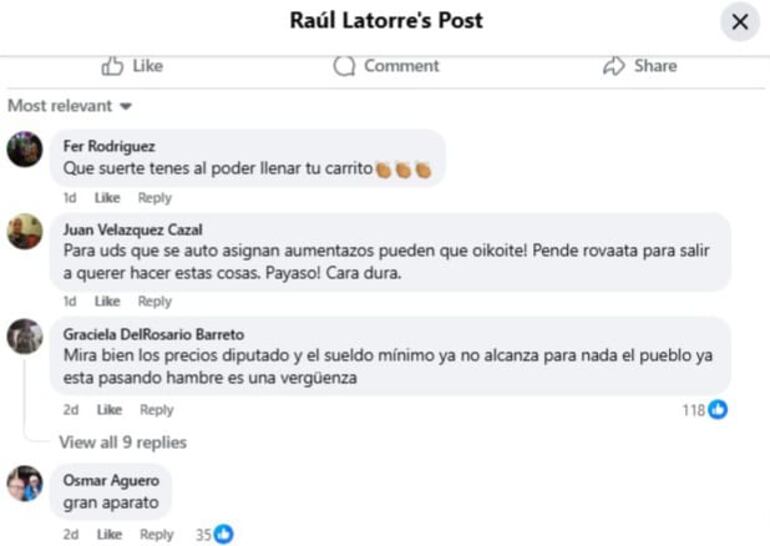This screenshot has width=770, height=546.
Task: View all 9 replies
Action: coord(122,442)
